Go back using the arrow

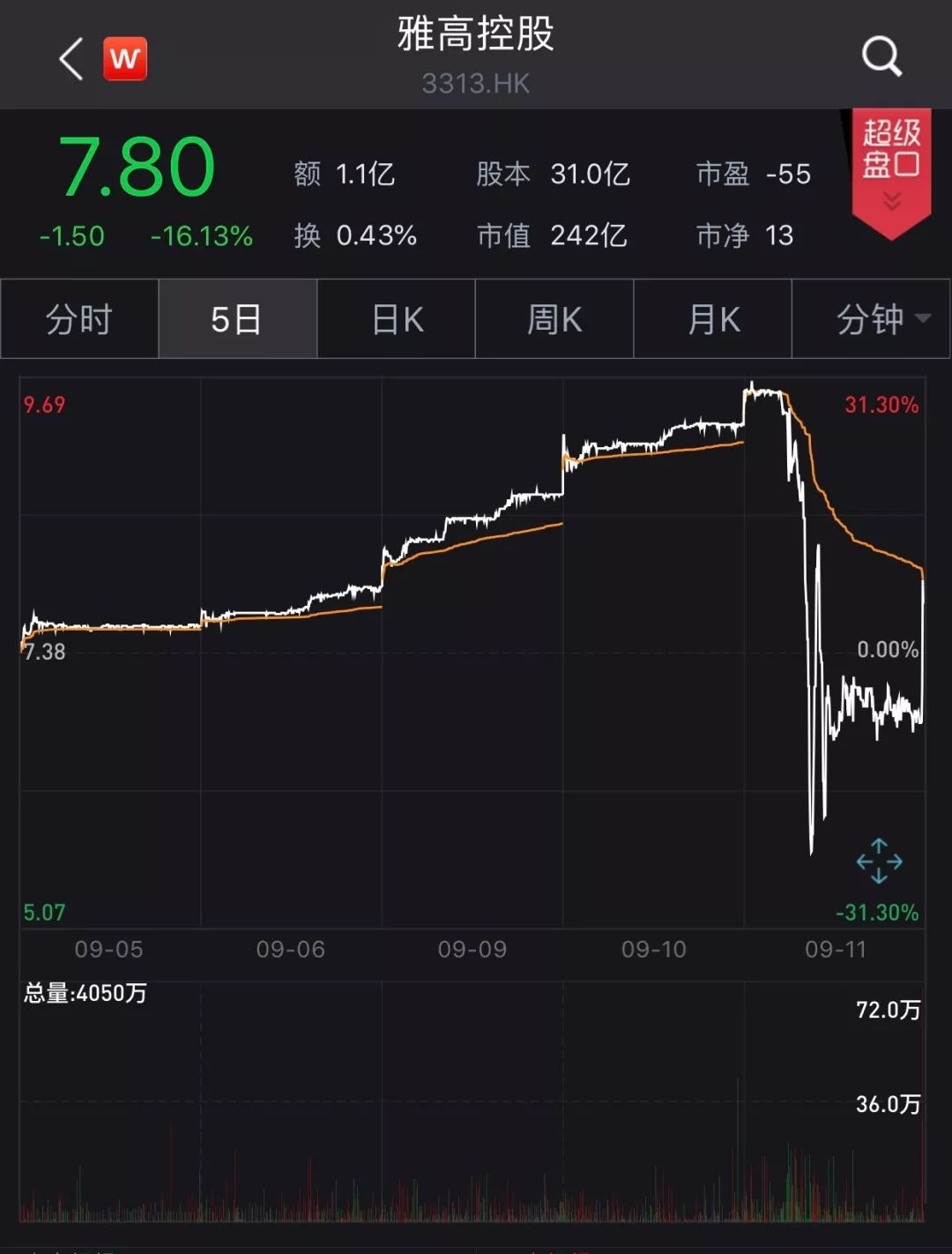pyautogui.click(x=71, y=59)
